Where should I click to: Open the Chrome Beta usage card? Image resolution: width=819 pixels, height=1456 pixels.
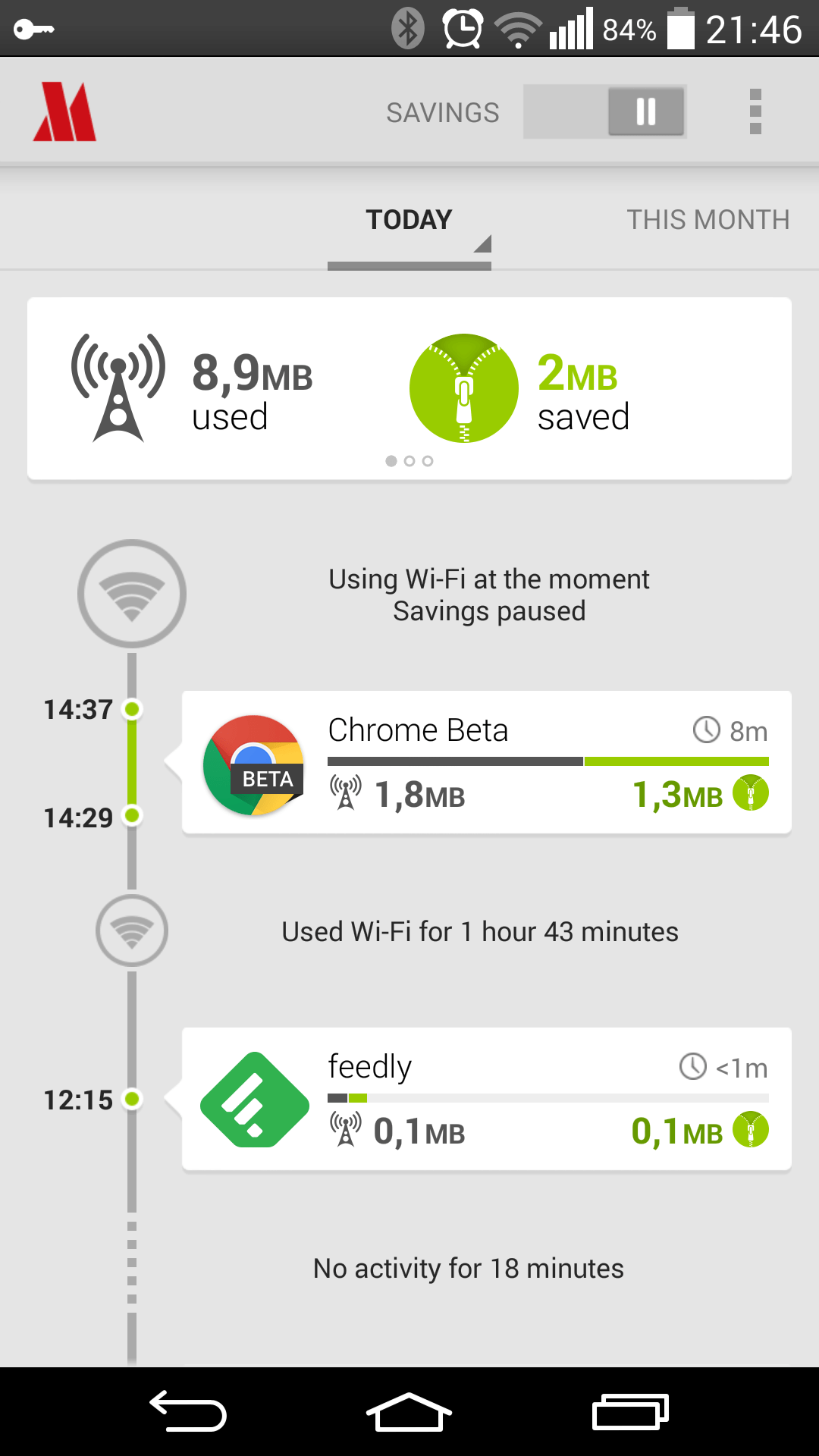coord(487,762)
